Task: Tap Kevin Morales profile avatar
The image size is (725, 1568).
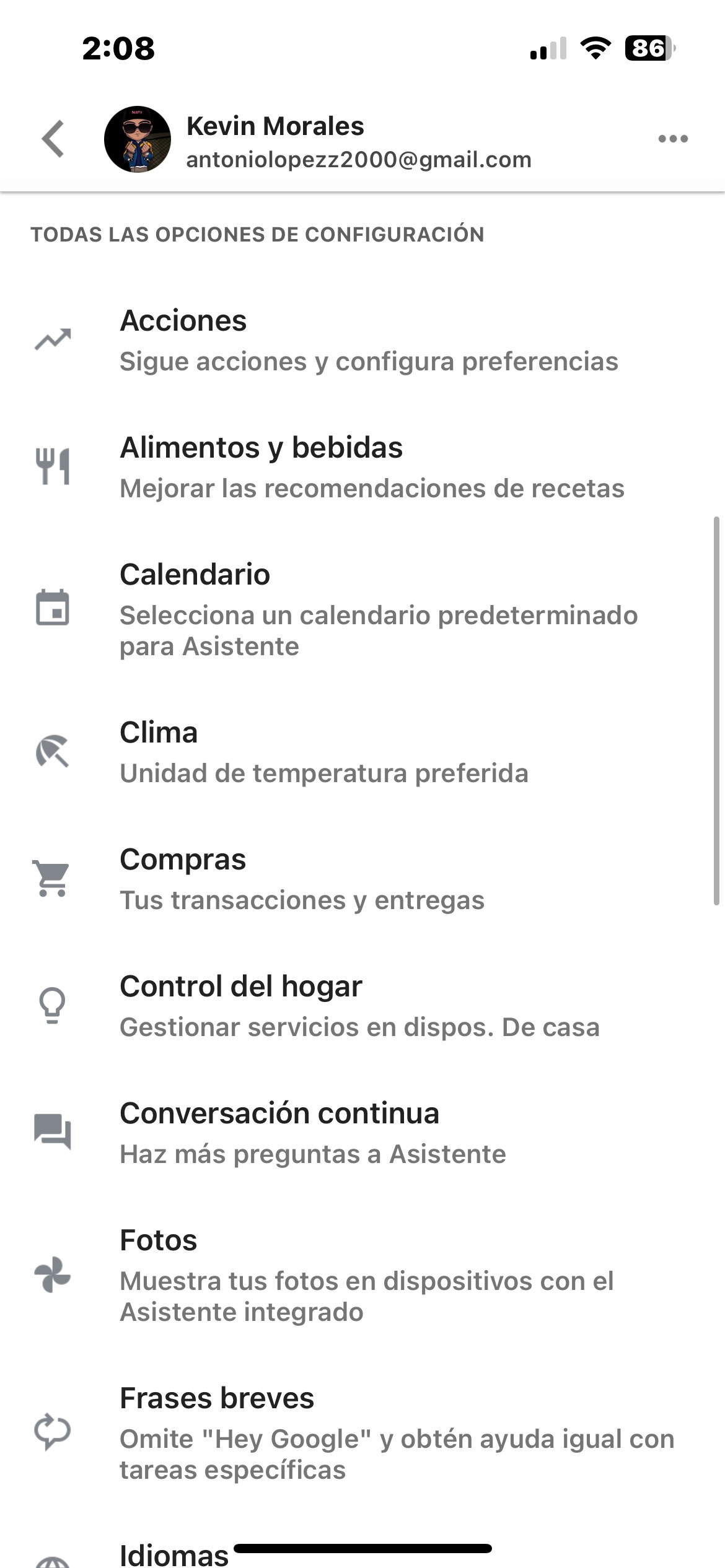Action: pos(137,139)
